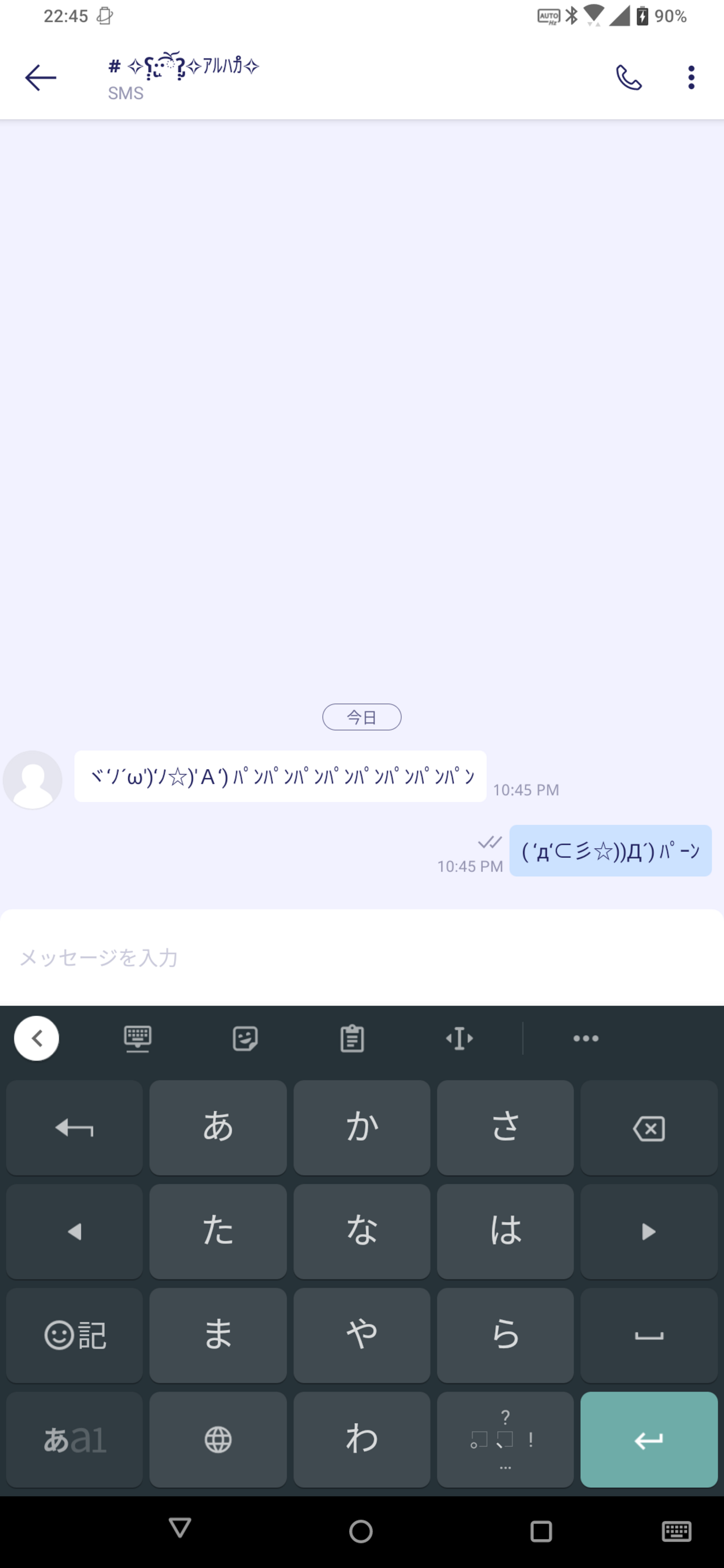The height and width of the screenshot is (1568, 724).
Task: Open the keyboard layout switch icon
Action: point(138,1039)
